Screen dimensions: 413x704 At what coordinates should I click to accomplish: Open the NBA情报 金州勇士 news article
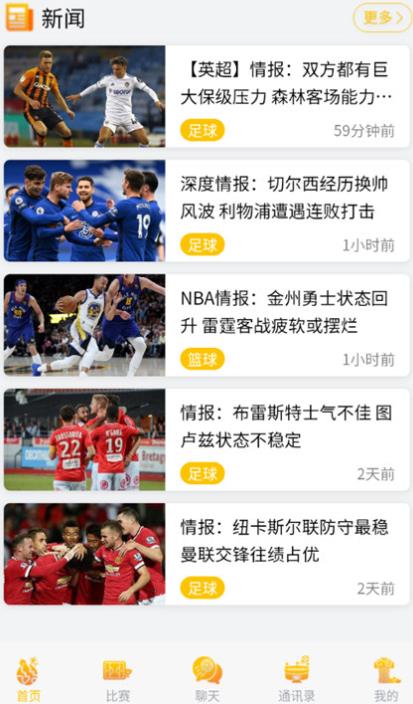point(206,325)
